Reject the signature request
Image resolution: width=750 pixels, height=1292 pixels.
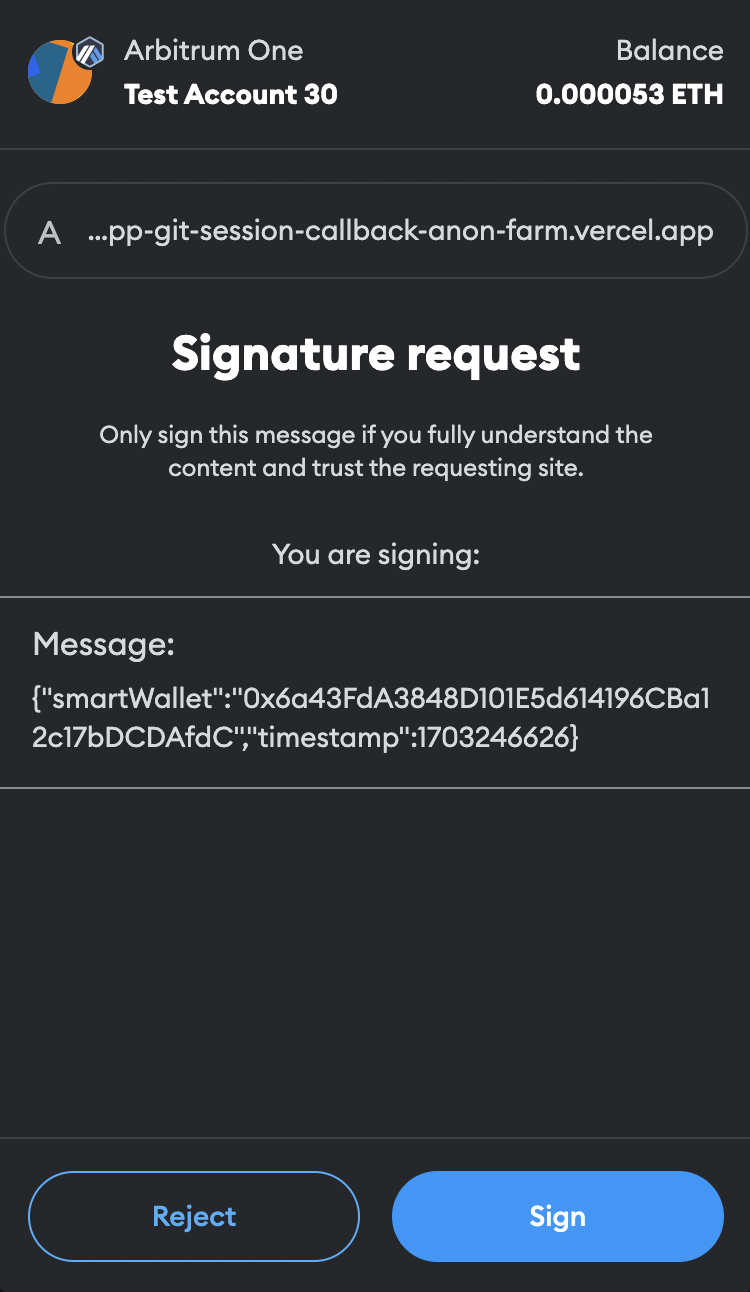click(x=193, y=1216)
